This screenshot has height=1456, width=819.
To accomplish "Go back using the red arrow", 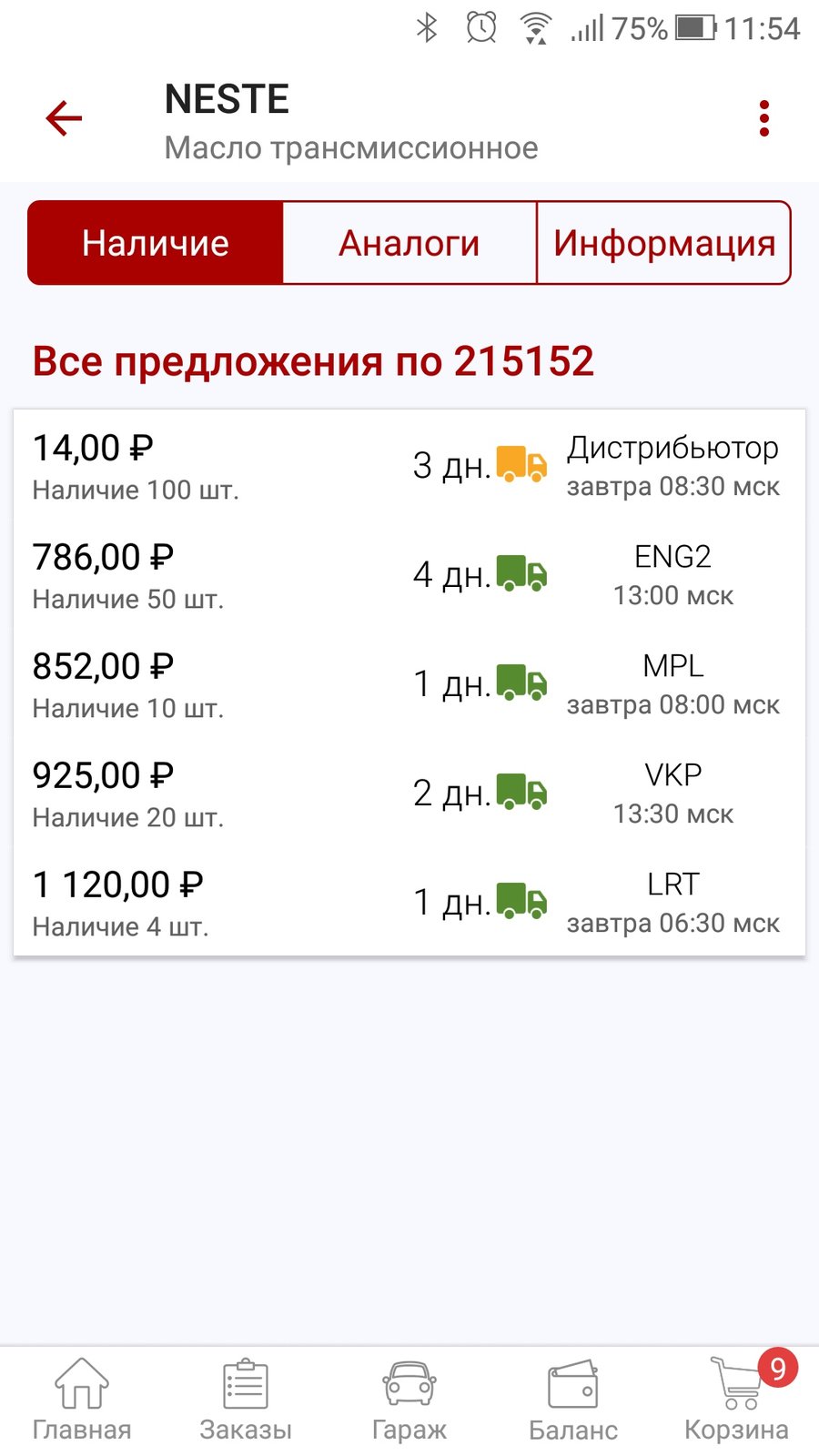I will tap(64, 118).
